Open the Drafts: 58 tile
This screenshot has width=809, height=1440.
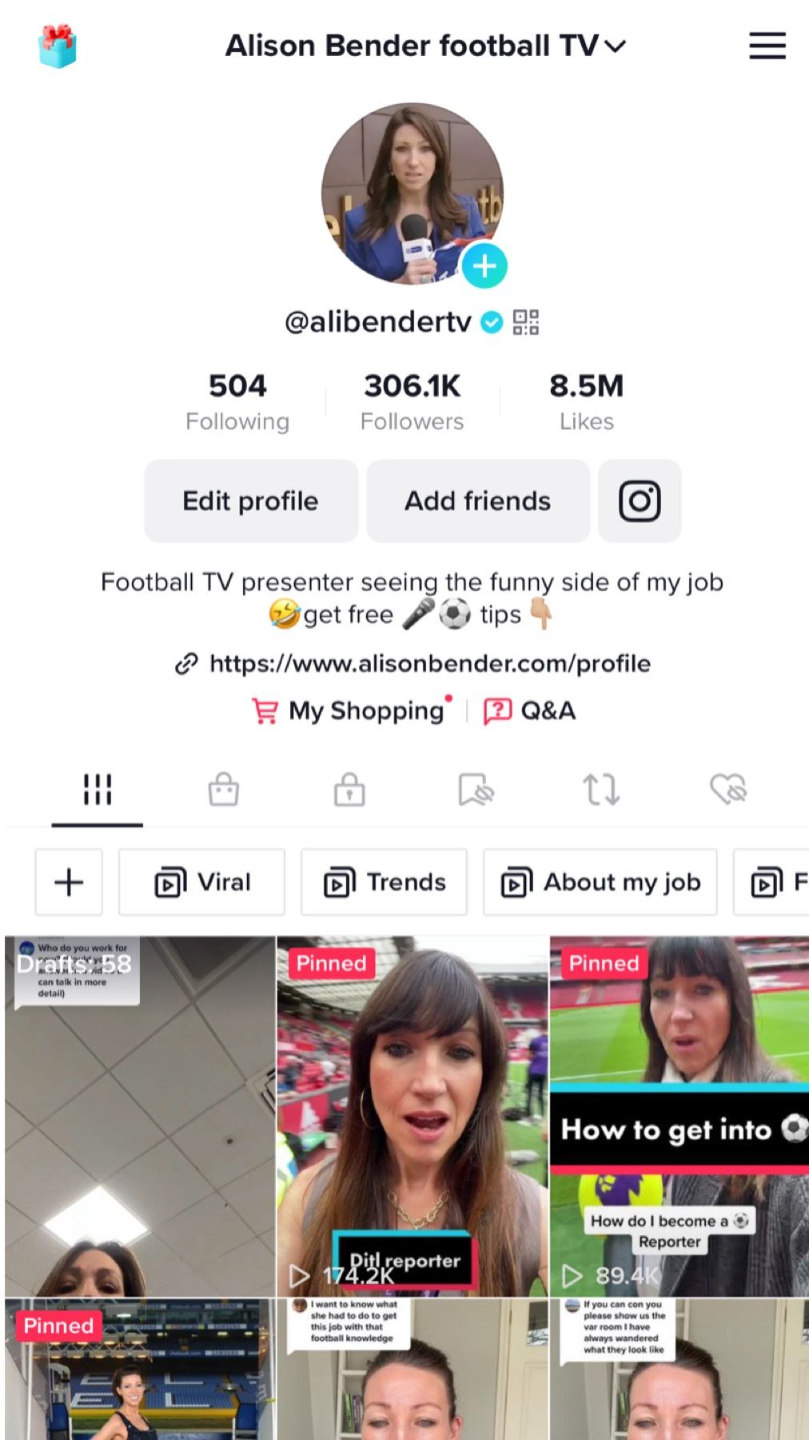[x=139, y=1115]
